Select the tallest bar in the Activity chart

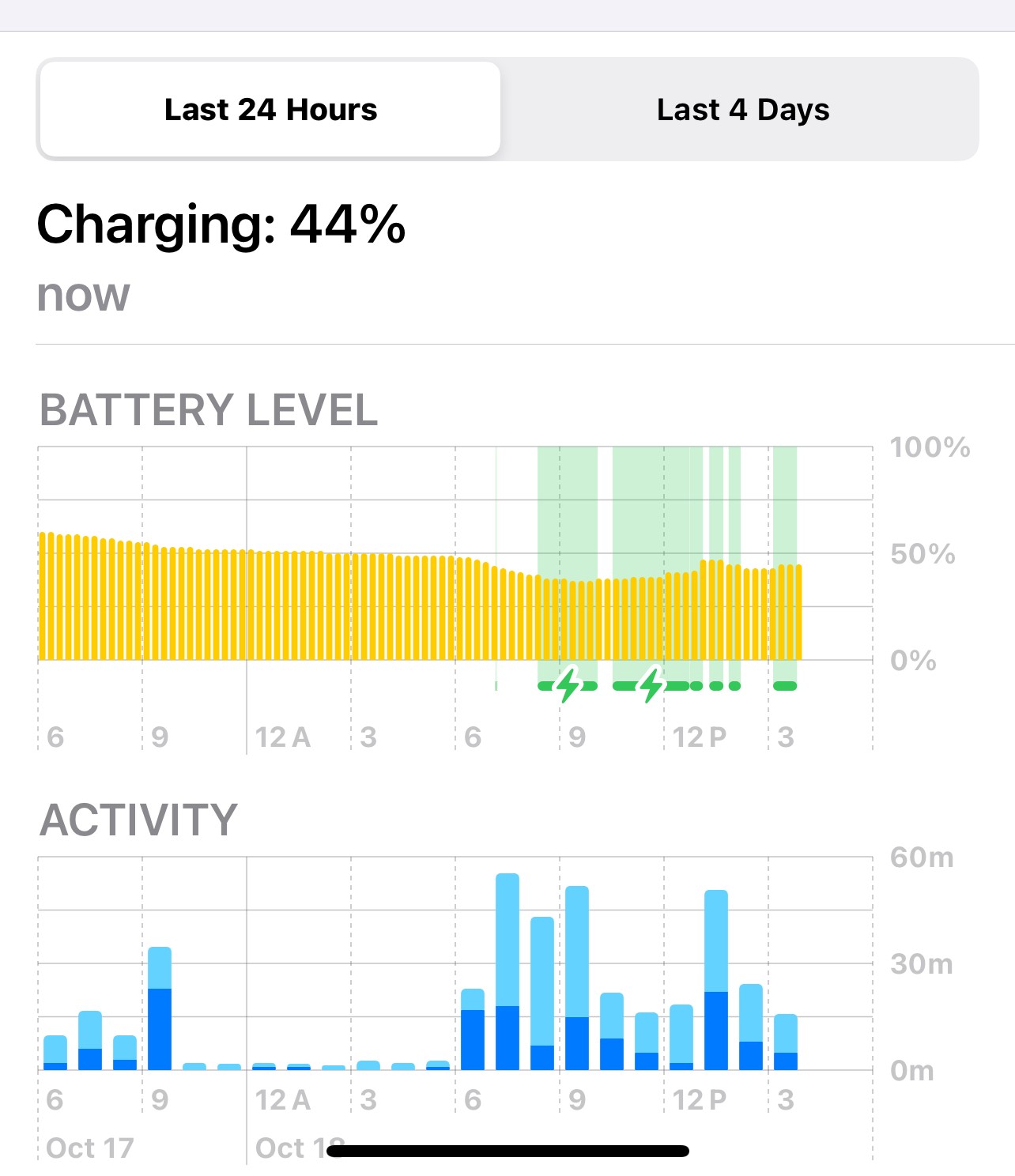(507, 971)
